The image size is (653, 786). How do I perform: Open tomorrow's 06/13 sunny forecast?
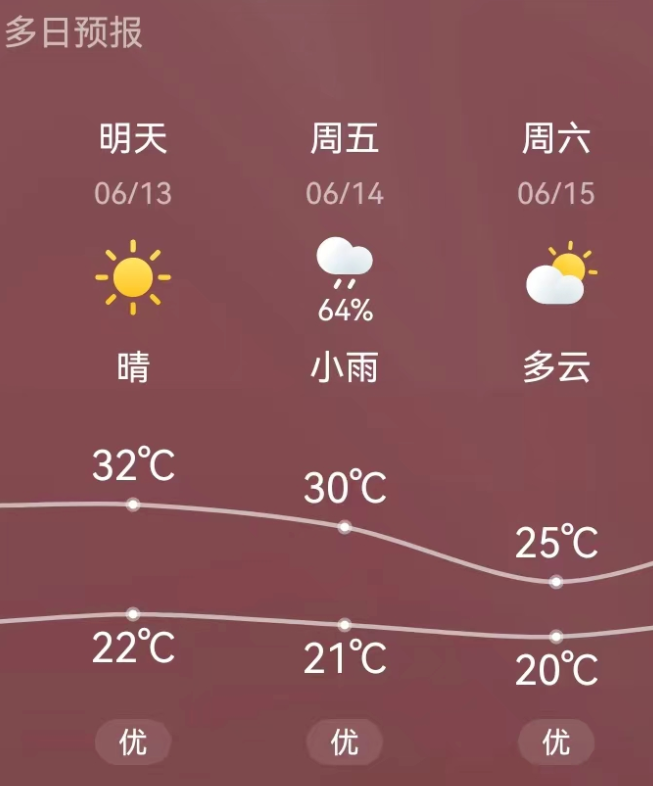pos(133,277)
